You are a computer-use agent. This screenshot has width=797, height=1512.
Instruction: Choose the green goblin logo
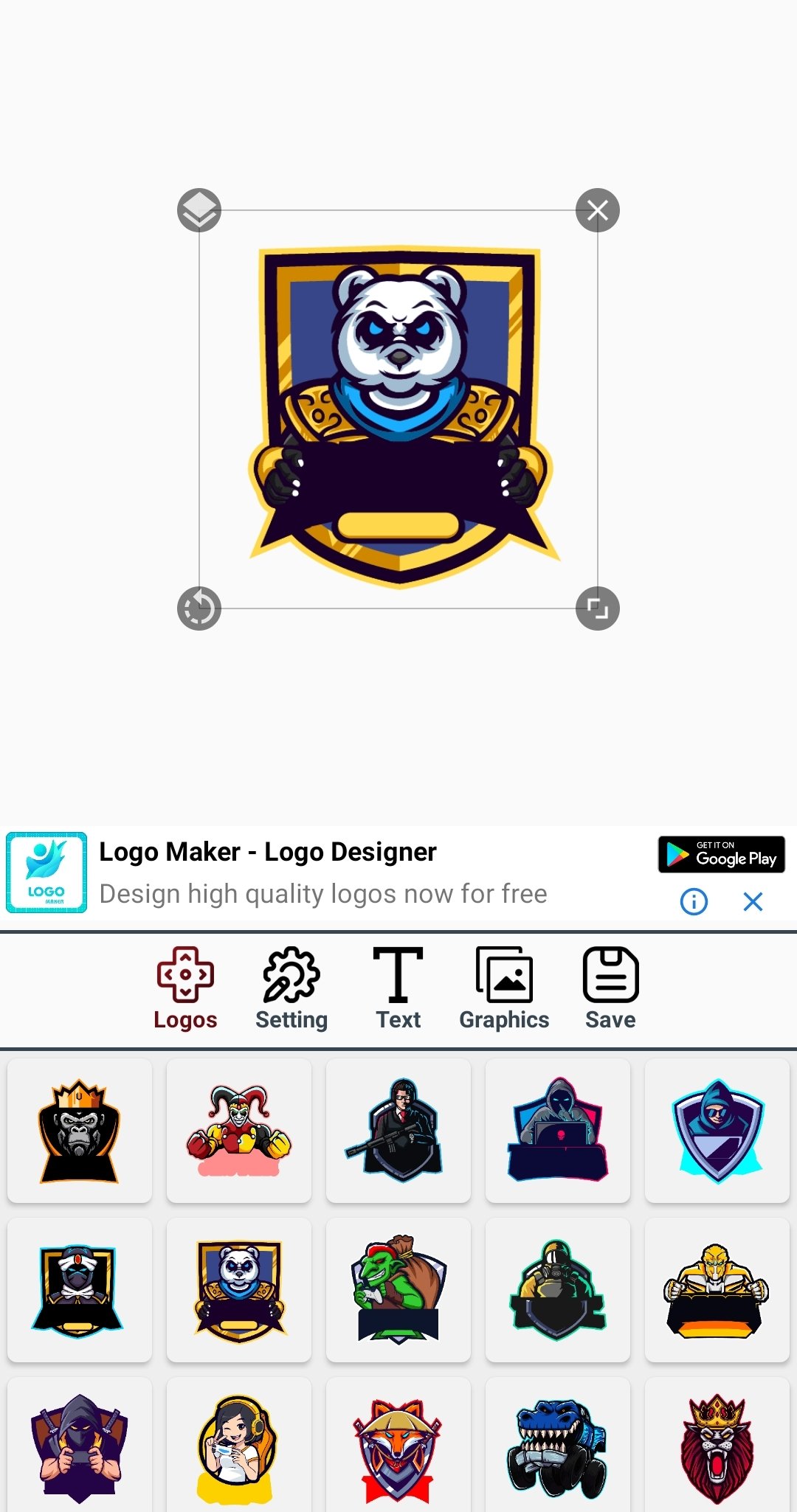[398, 1290]
